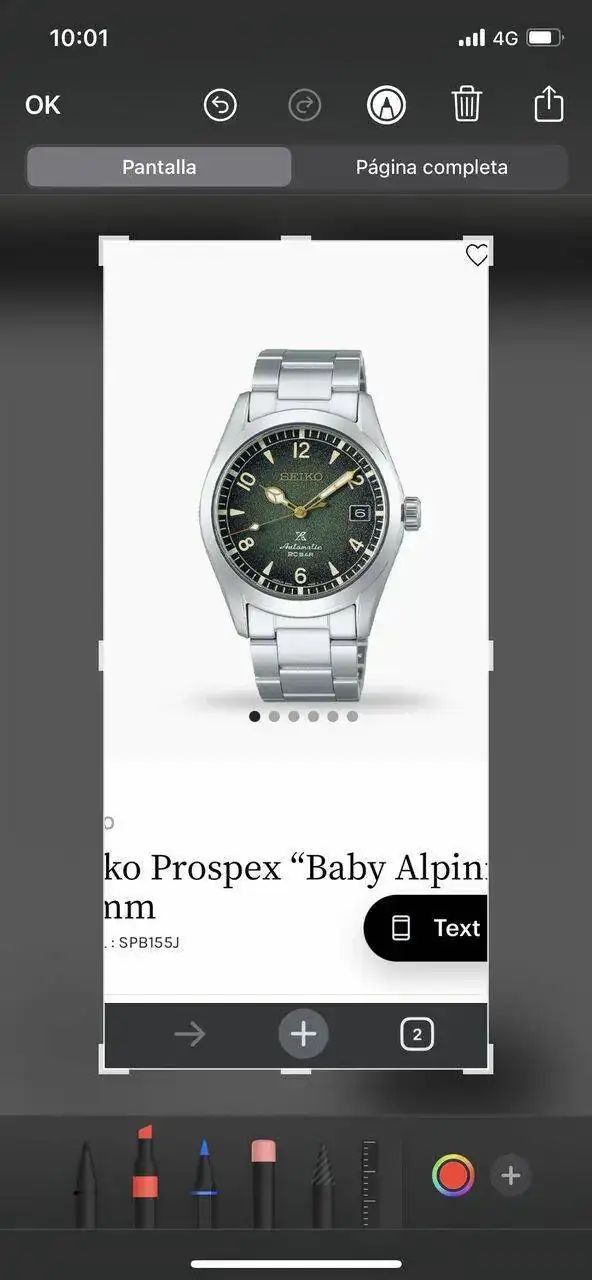Select the blue pencil tool
The width and height of the screenshot is (592, 1280).
tap(204, 1184)
